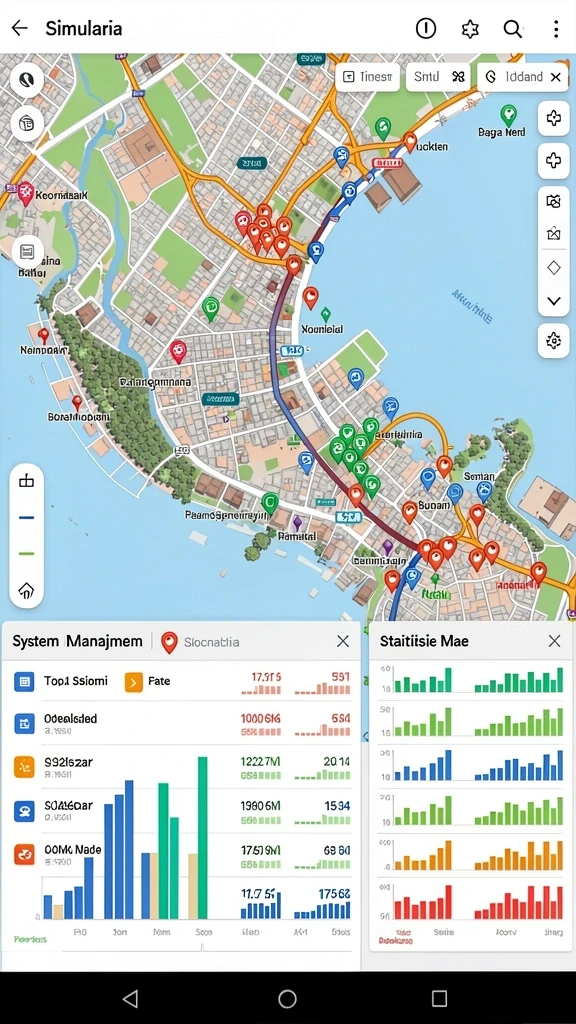
Task: Tap the star badge icon in app bar
Action: coord(470,29)
